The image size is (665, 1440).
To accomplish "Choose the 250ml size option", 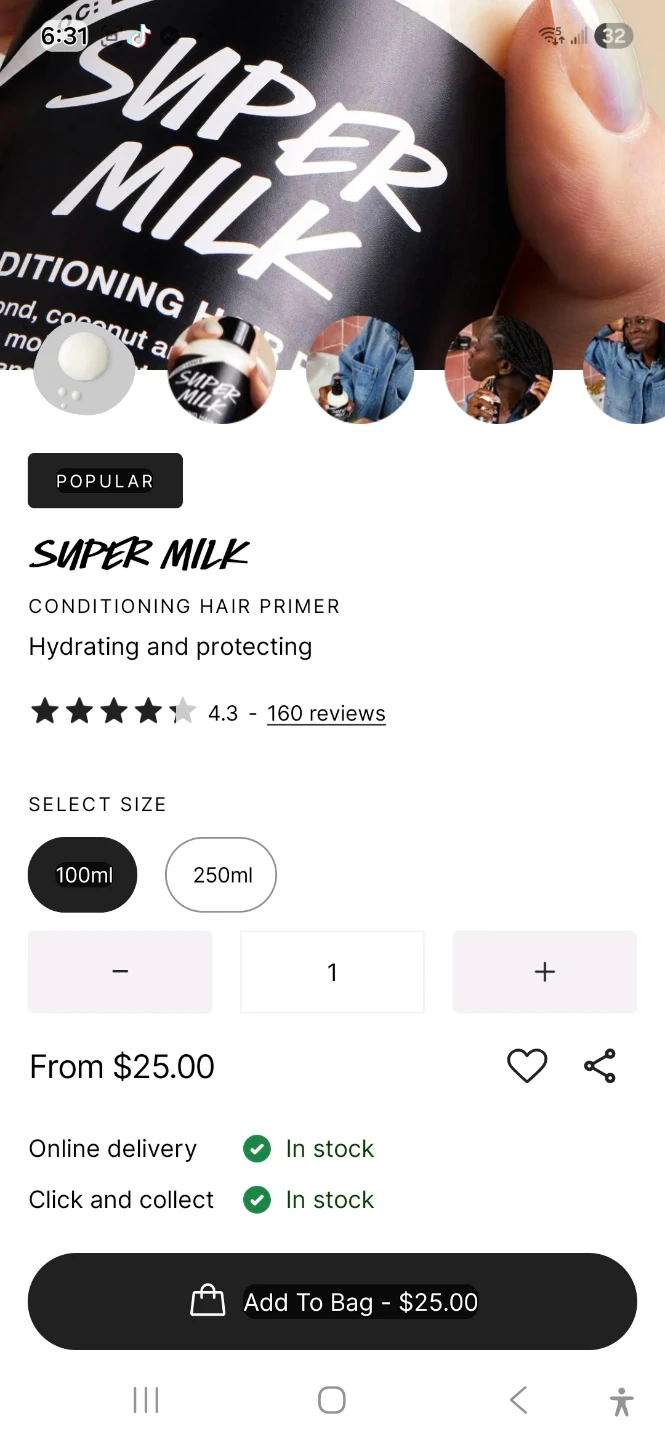I will pos(221,875).
